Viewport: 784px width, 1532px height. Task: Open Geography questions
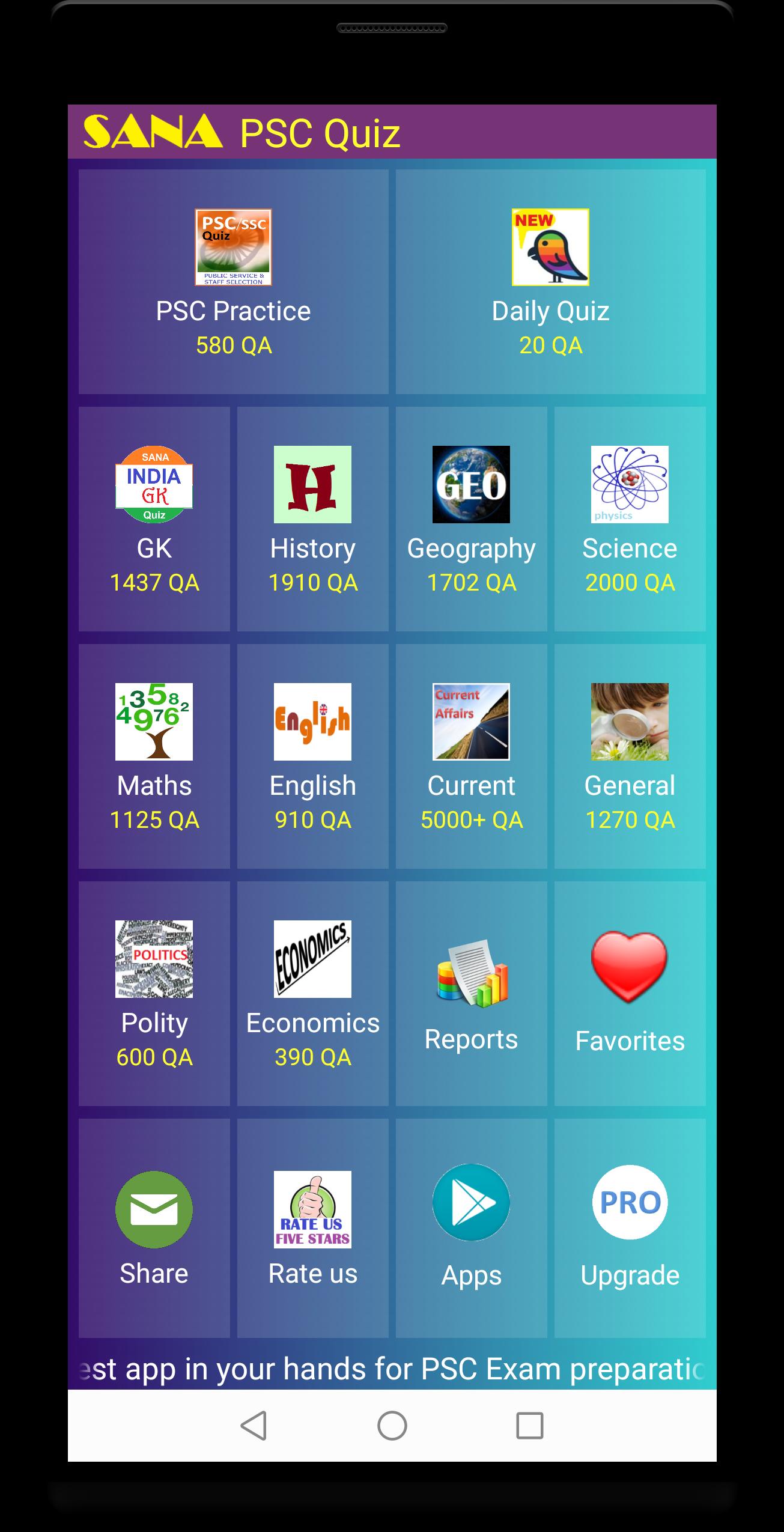[x=471, y=518]
